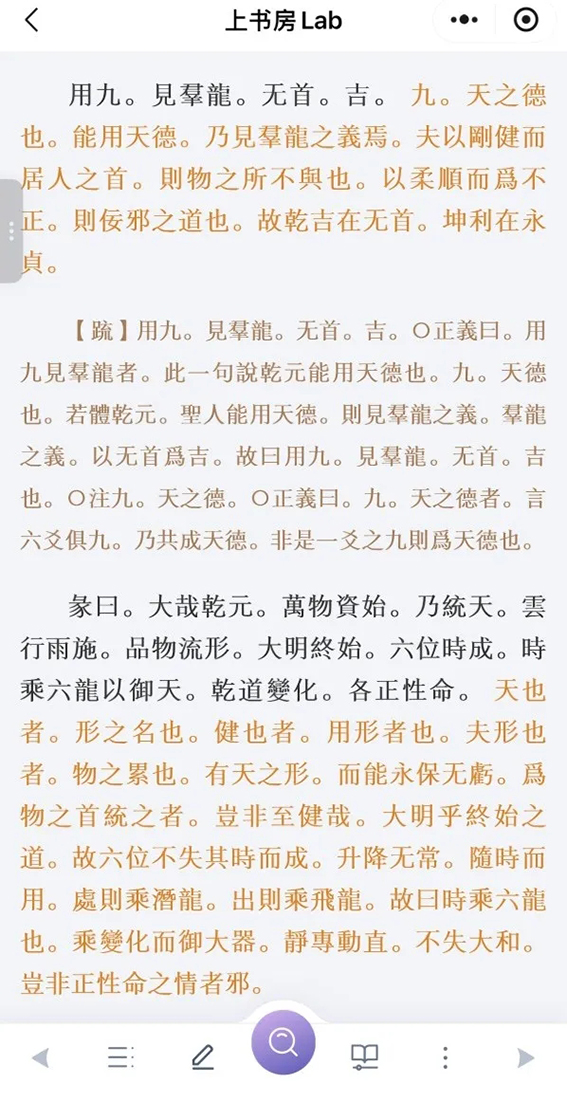Open the book reading mode icon
This screenshot has width=567, height=1102.
(365, 1057)
